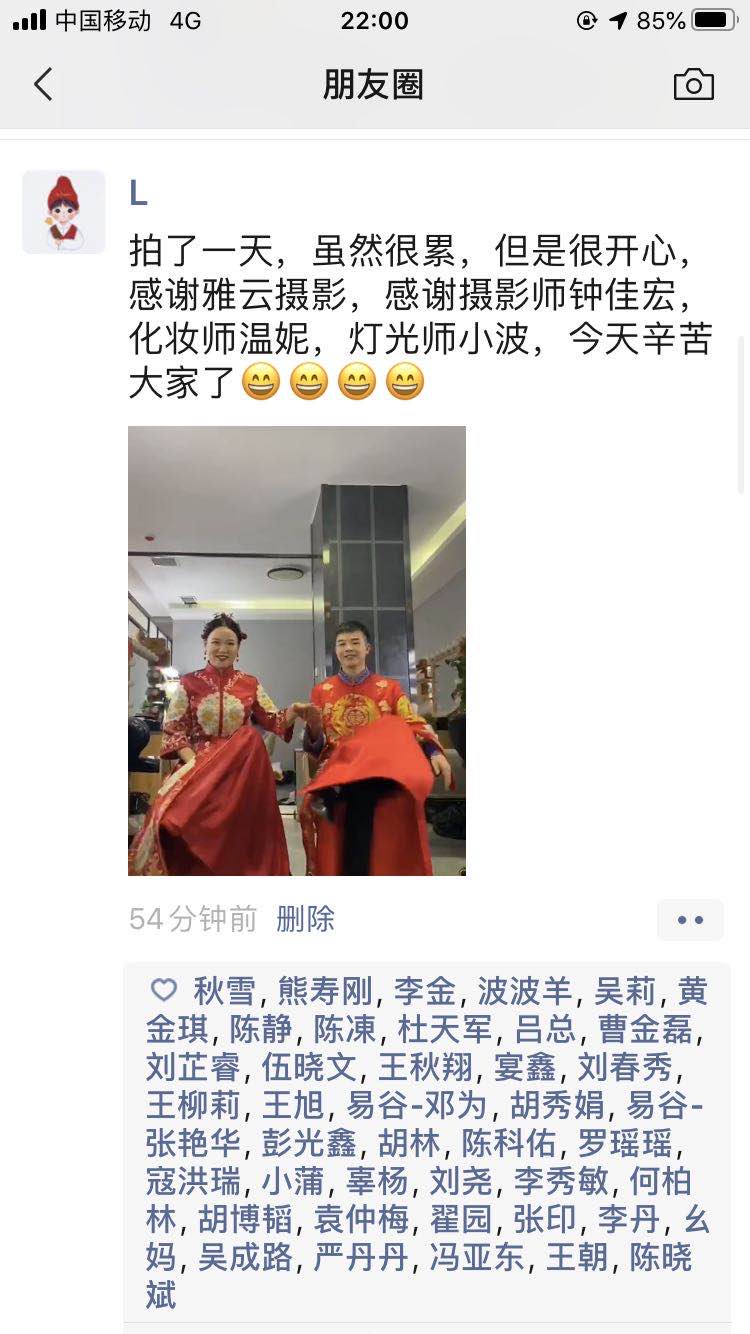The image size is (750, 1334).
Task: Open the camera to post
Action: tap(693, 85)
